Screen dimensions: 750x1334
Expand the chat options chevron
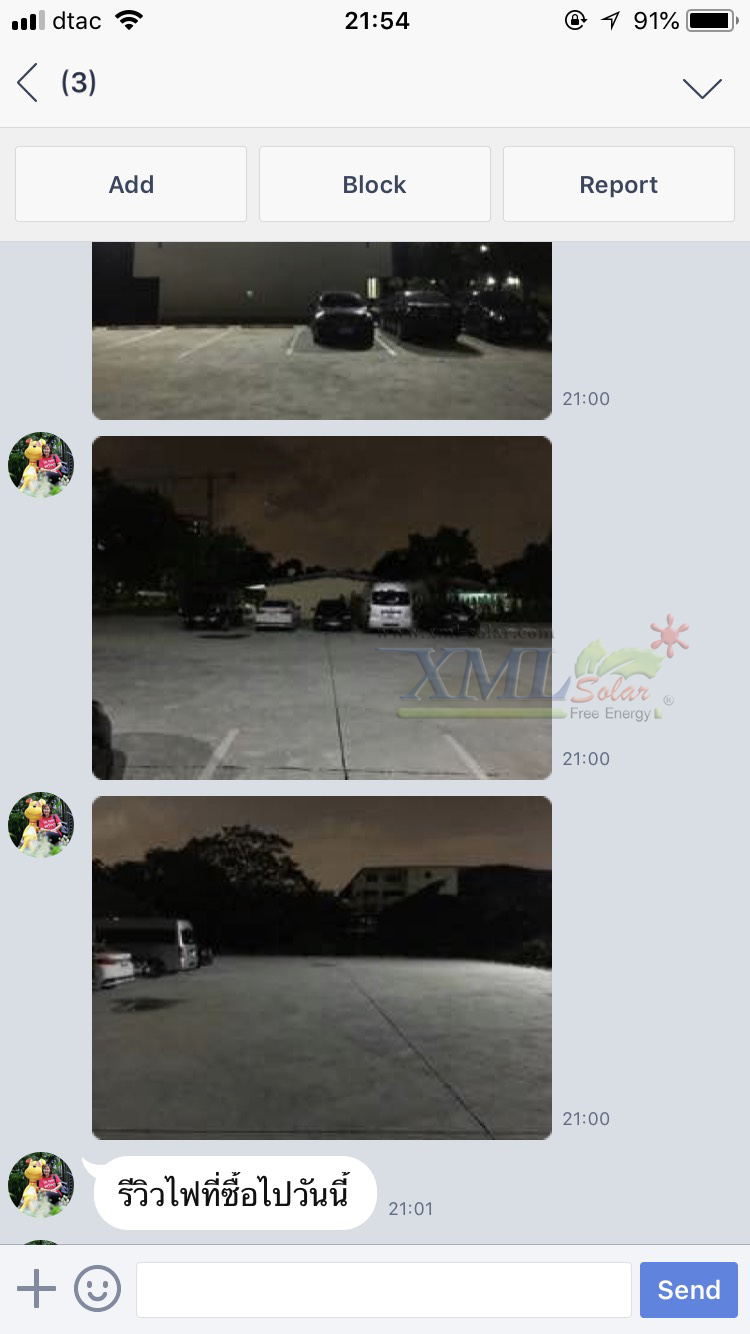click(702, 88)
